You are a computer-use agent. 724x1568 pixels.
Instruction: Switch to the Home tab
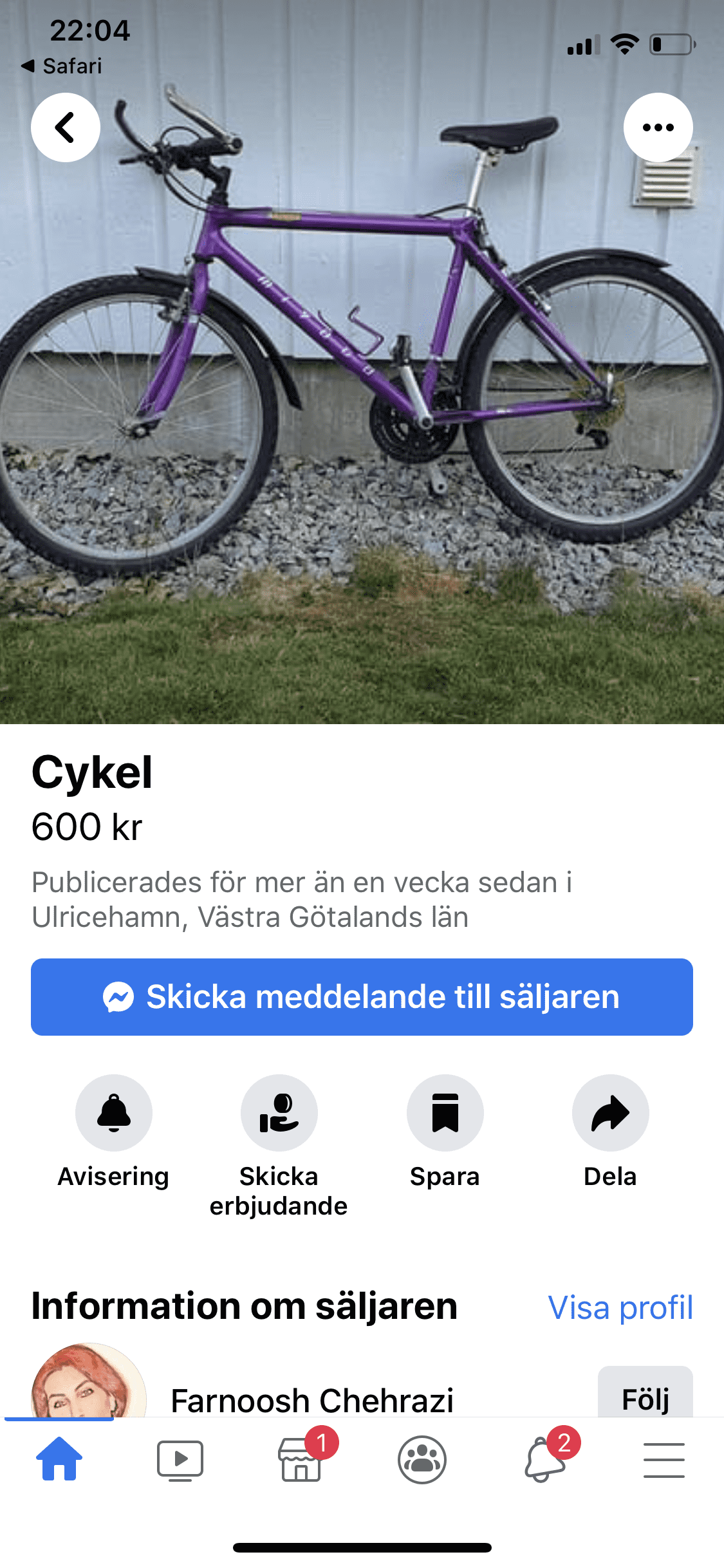[x=59, y=1459]
